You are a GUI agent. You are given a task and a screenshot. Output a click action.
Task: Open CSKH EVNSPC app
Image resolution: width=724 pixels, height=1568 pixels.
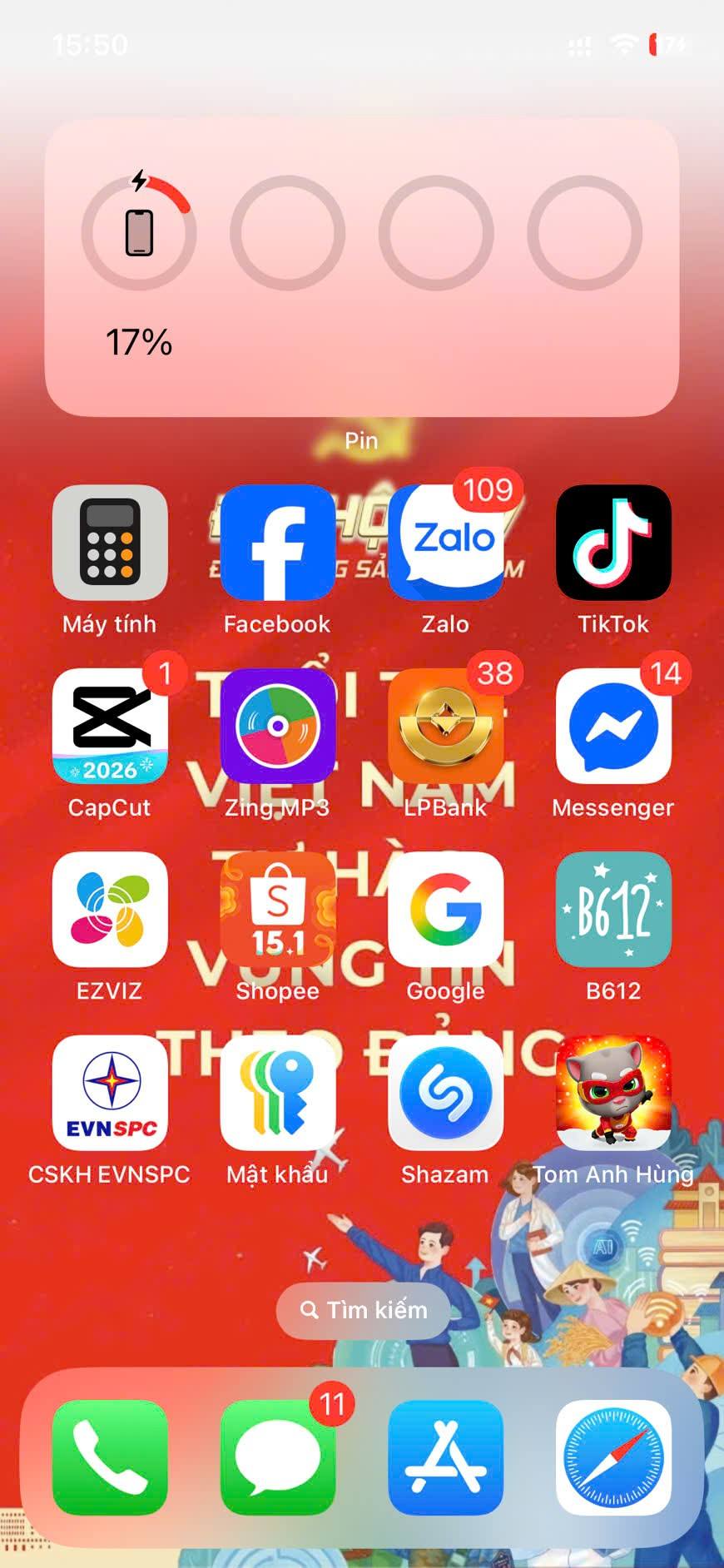(x=110, y=1093)
